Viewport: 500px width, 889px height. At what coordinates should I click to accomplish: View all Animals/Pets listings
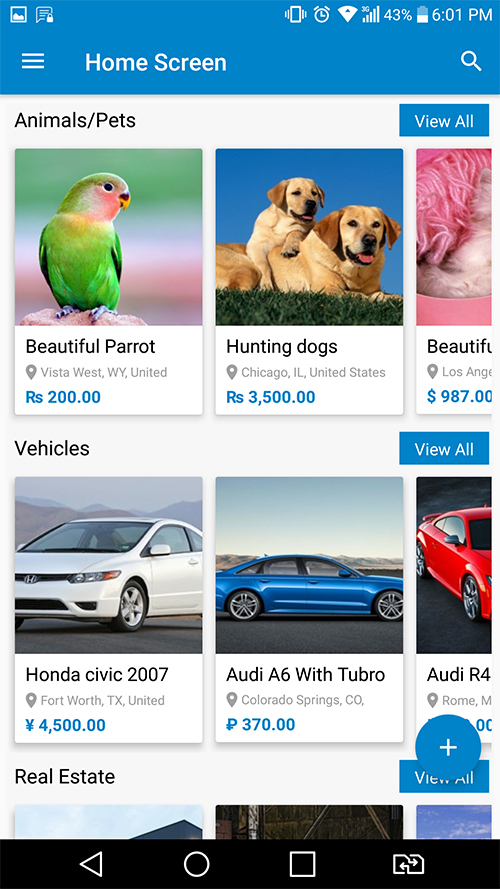(444, 120)
